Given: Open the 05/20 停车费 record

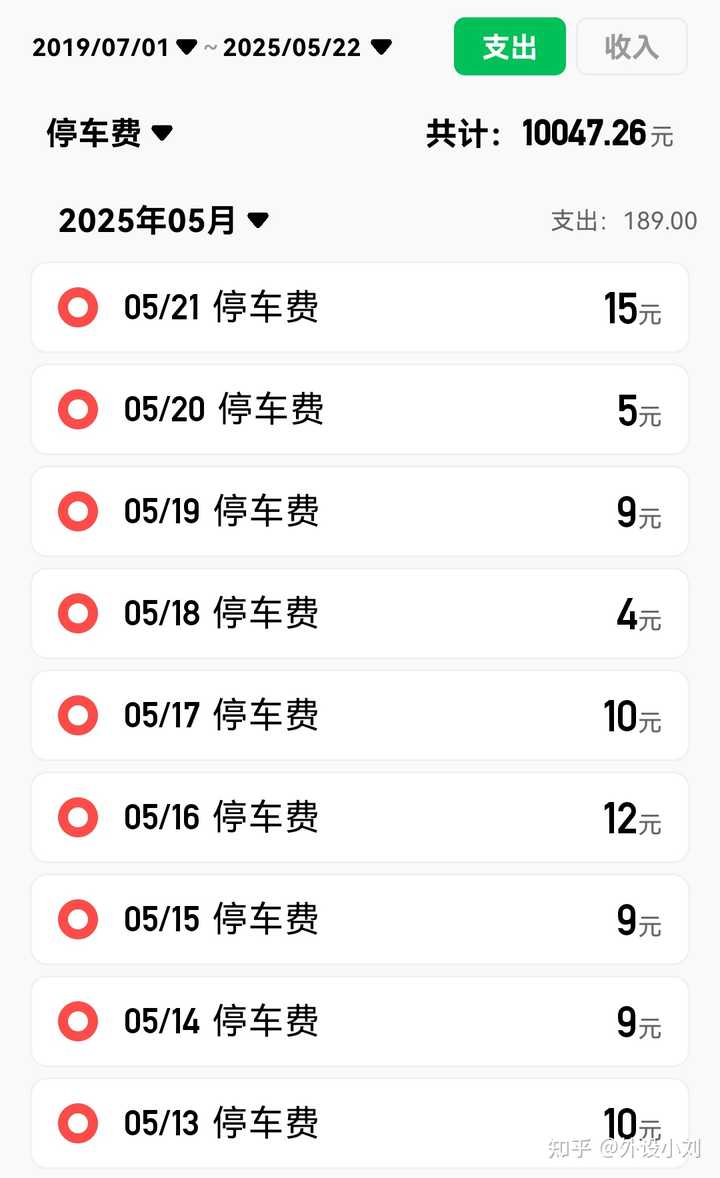Looking at the screenshot, I should pos(360,409).
